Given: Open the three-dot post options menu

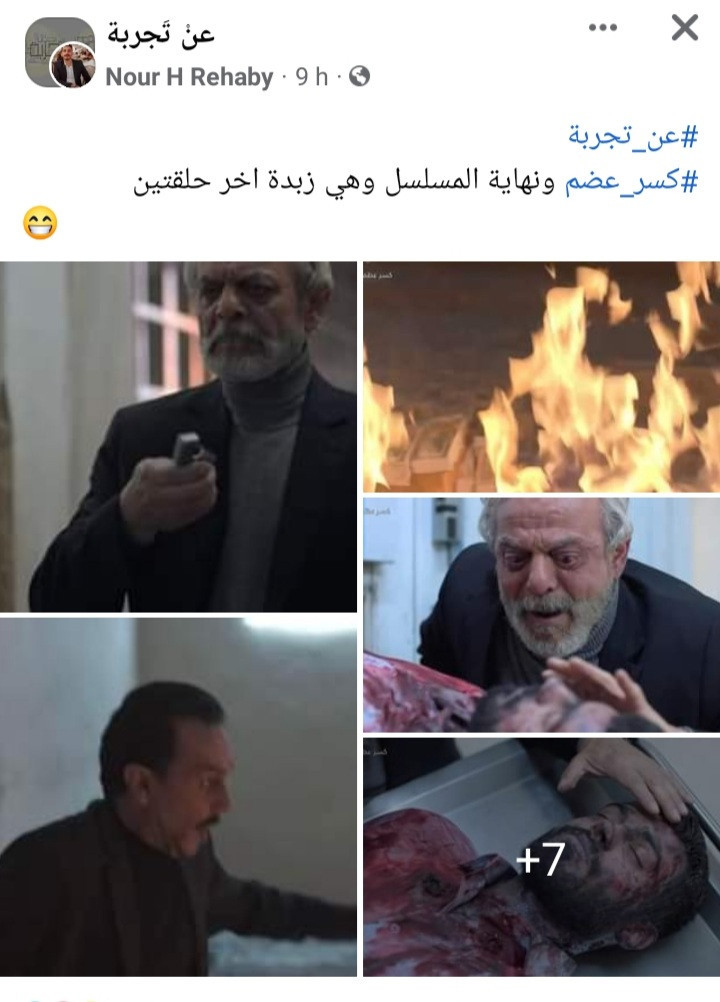Looking at the screenshot, I should pyautogui.click(x=603, y=29).
